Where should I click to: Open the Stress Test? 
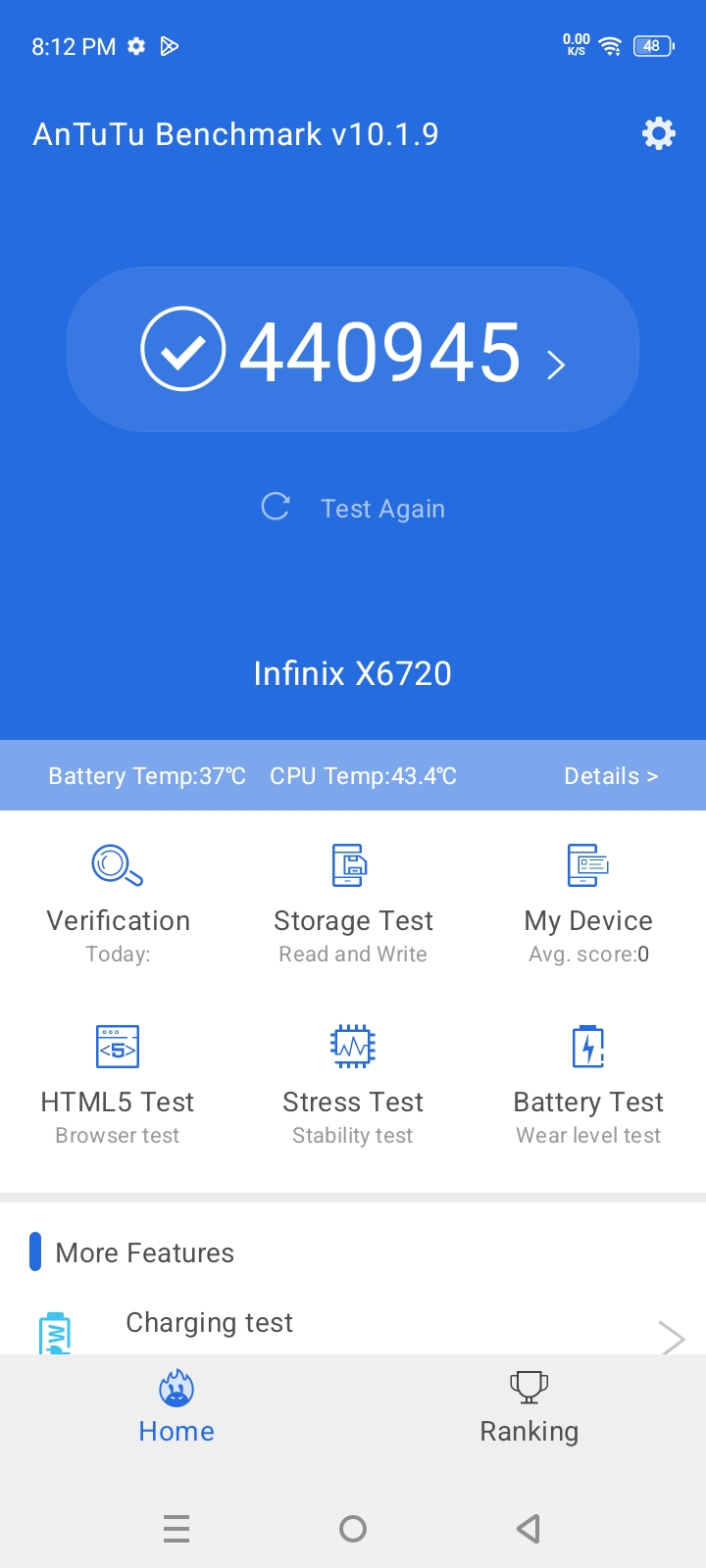point(353,1083)
